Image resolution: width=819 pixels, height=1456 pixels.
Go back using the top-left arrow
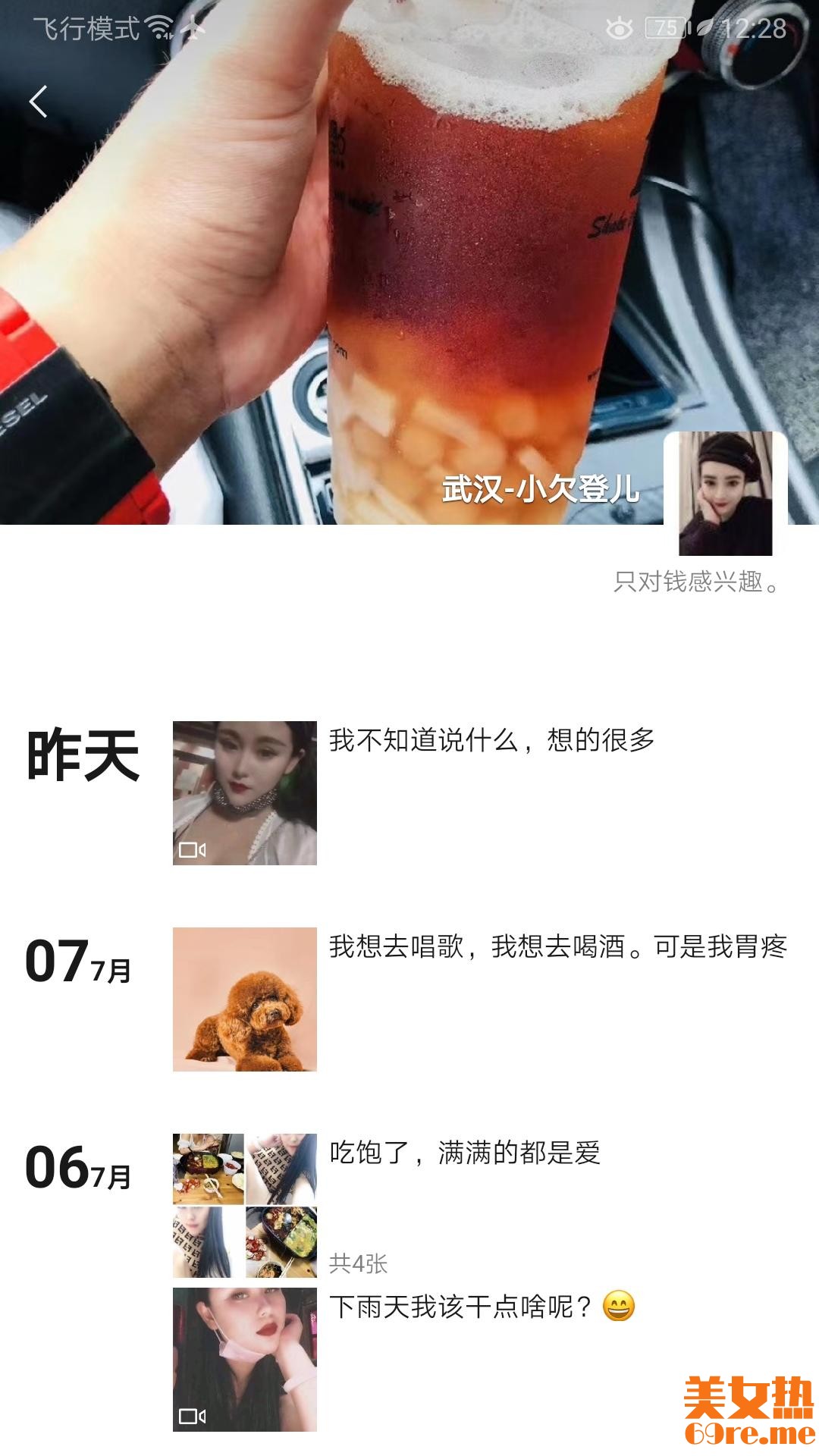(x=39, y=102)
